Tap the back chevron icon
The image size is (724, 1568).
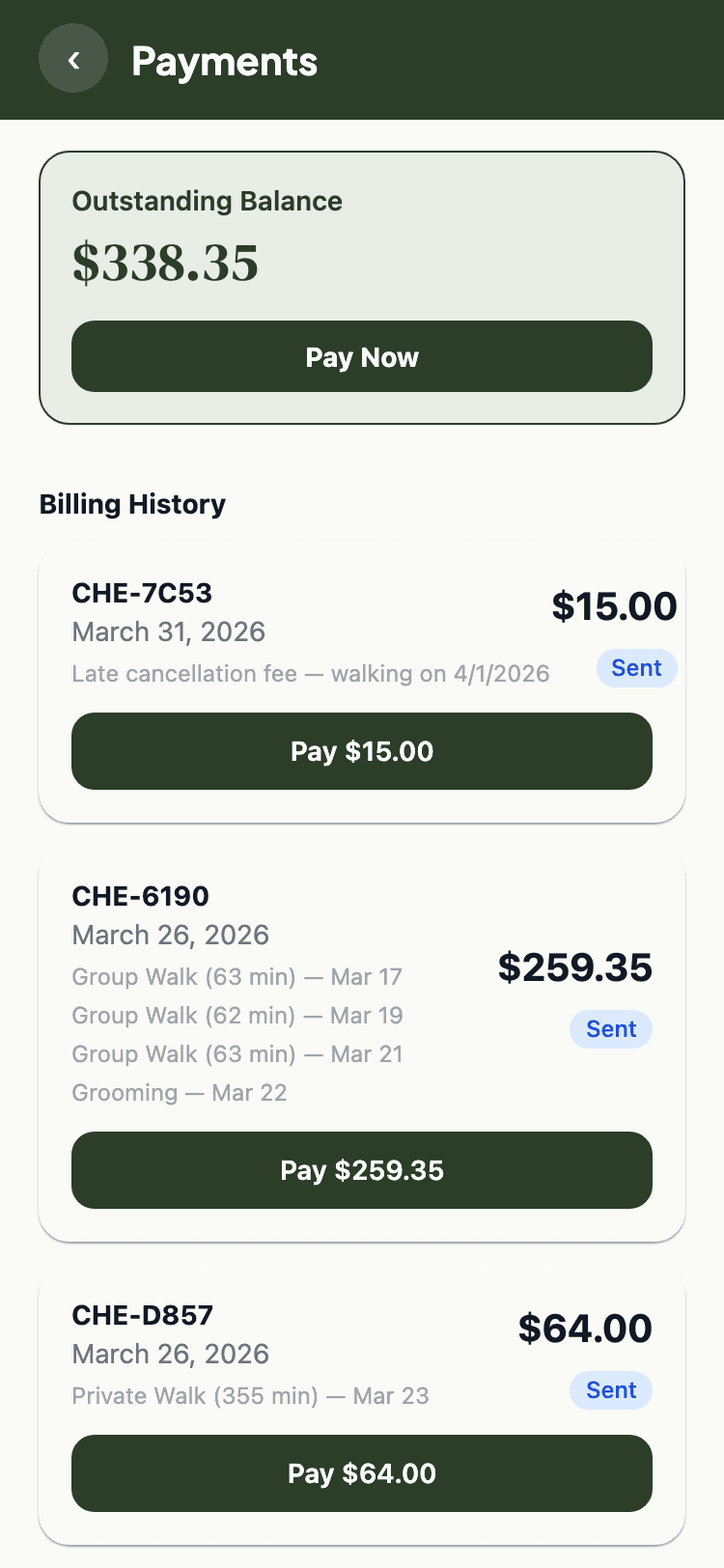73,59
